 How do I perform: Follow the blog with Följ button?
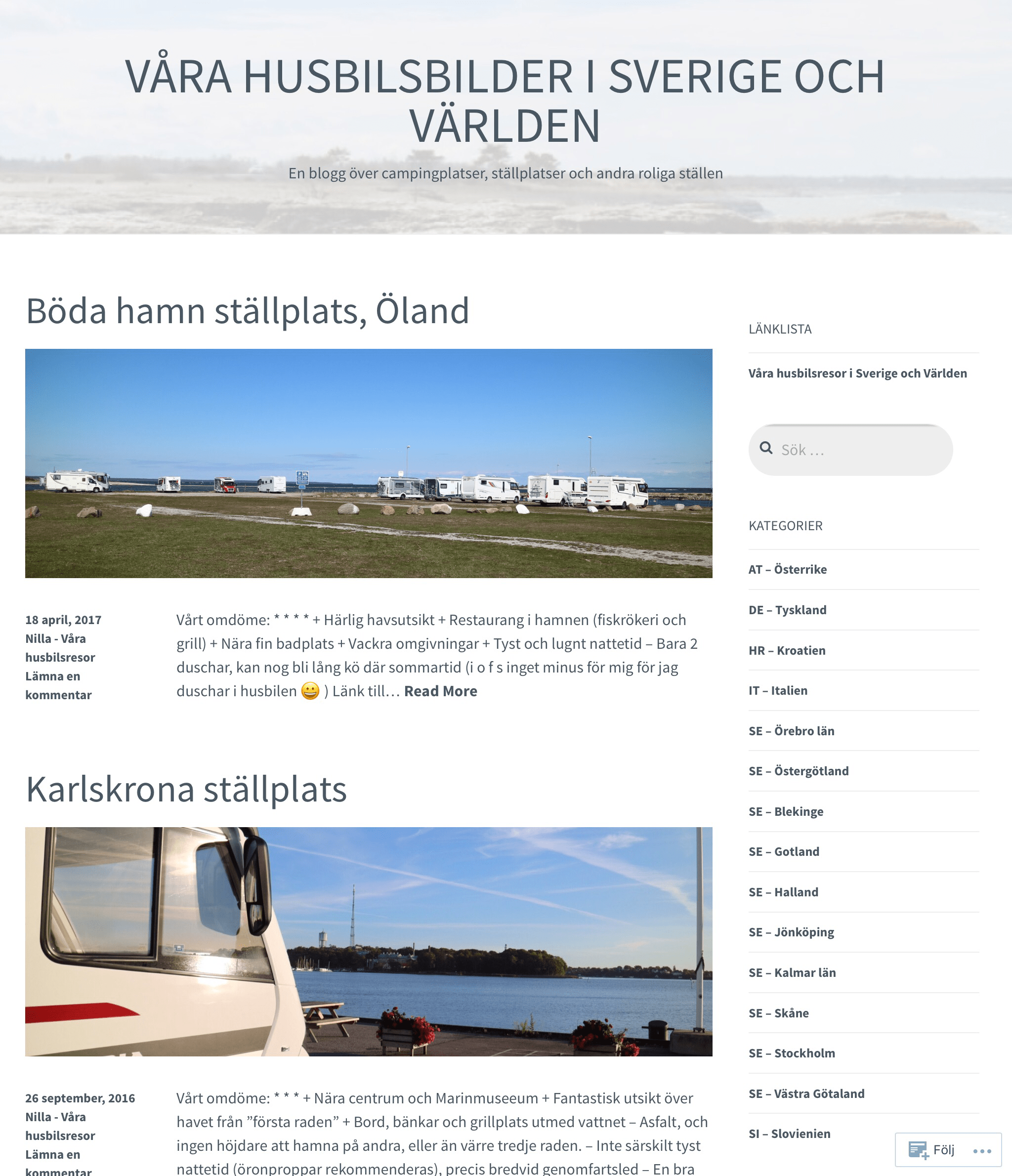(x=932, y=1150)
